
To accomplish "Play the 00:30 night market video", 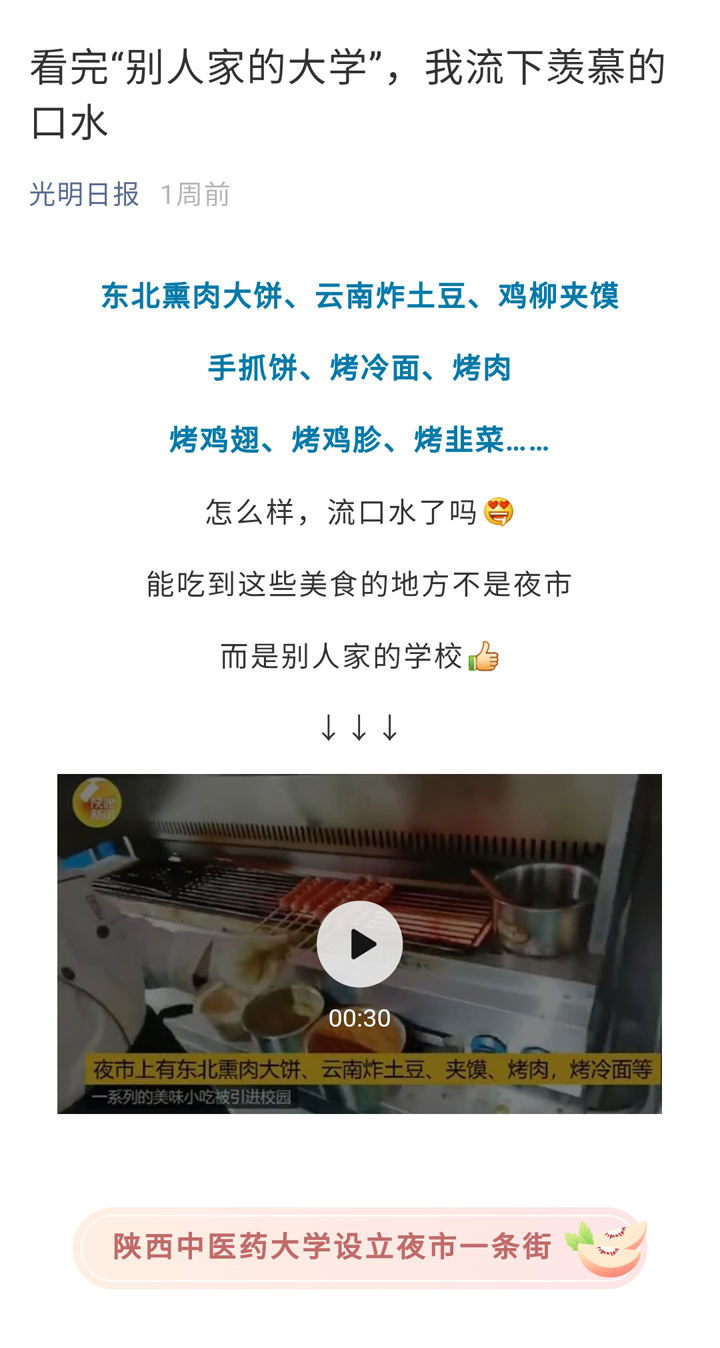I will tap(359, 944).
